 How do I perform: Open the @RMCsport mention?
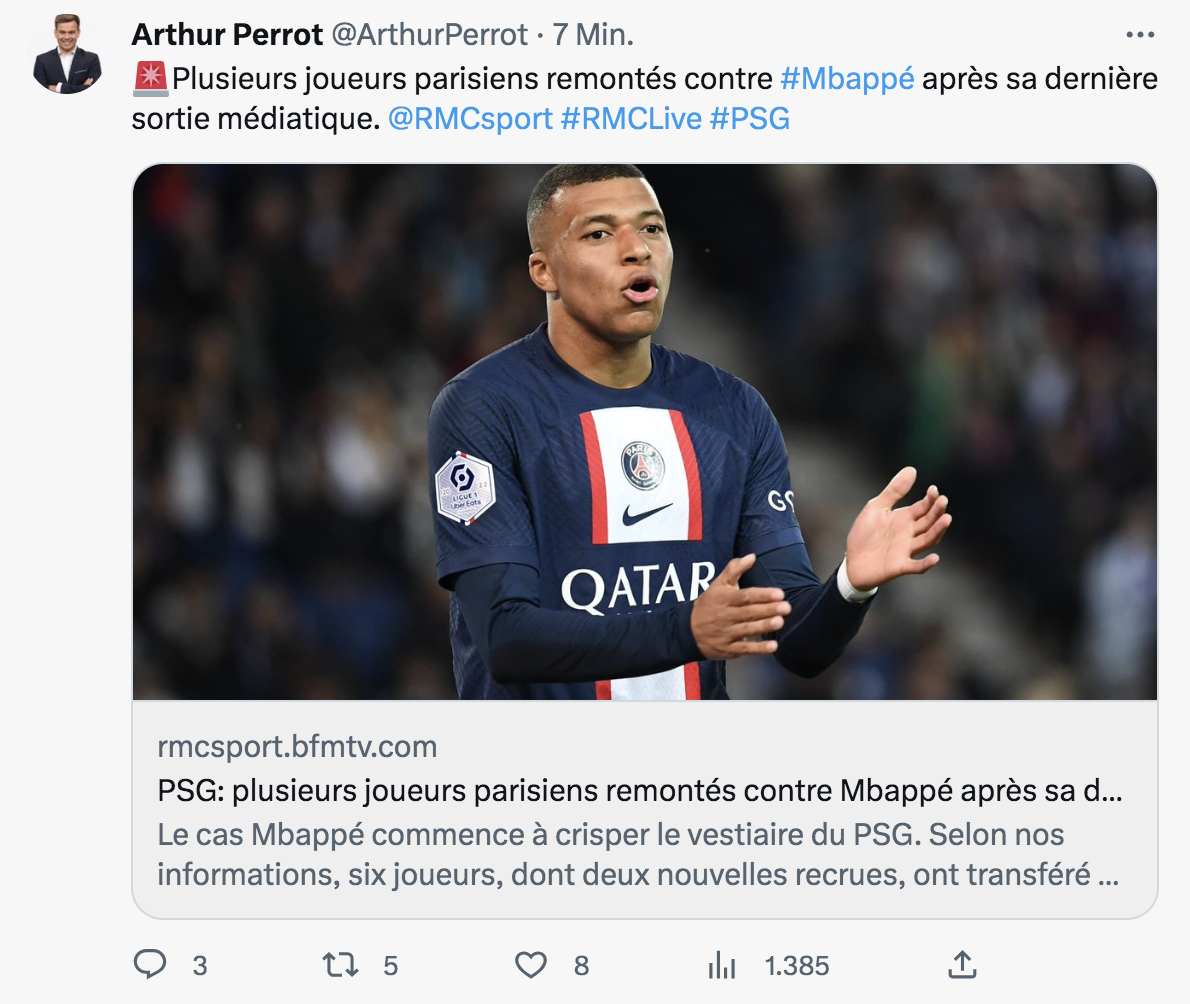pos(469,119)
